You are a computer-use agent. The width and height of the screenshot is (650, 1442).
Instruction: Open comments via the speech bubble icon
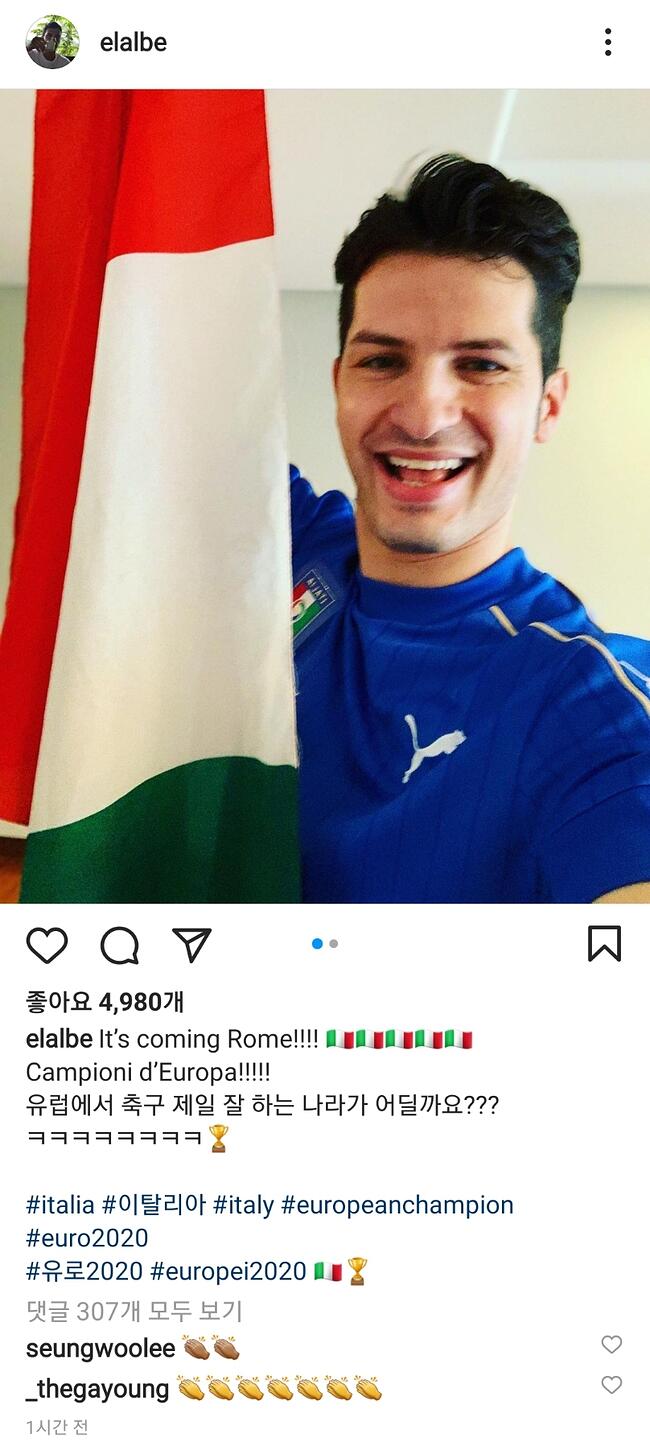coord(120,944)
